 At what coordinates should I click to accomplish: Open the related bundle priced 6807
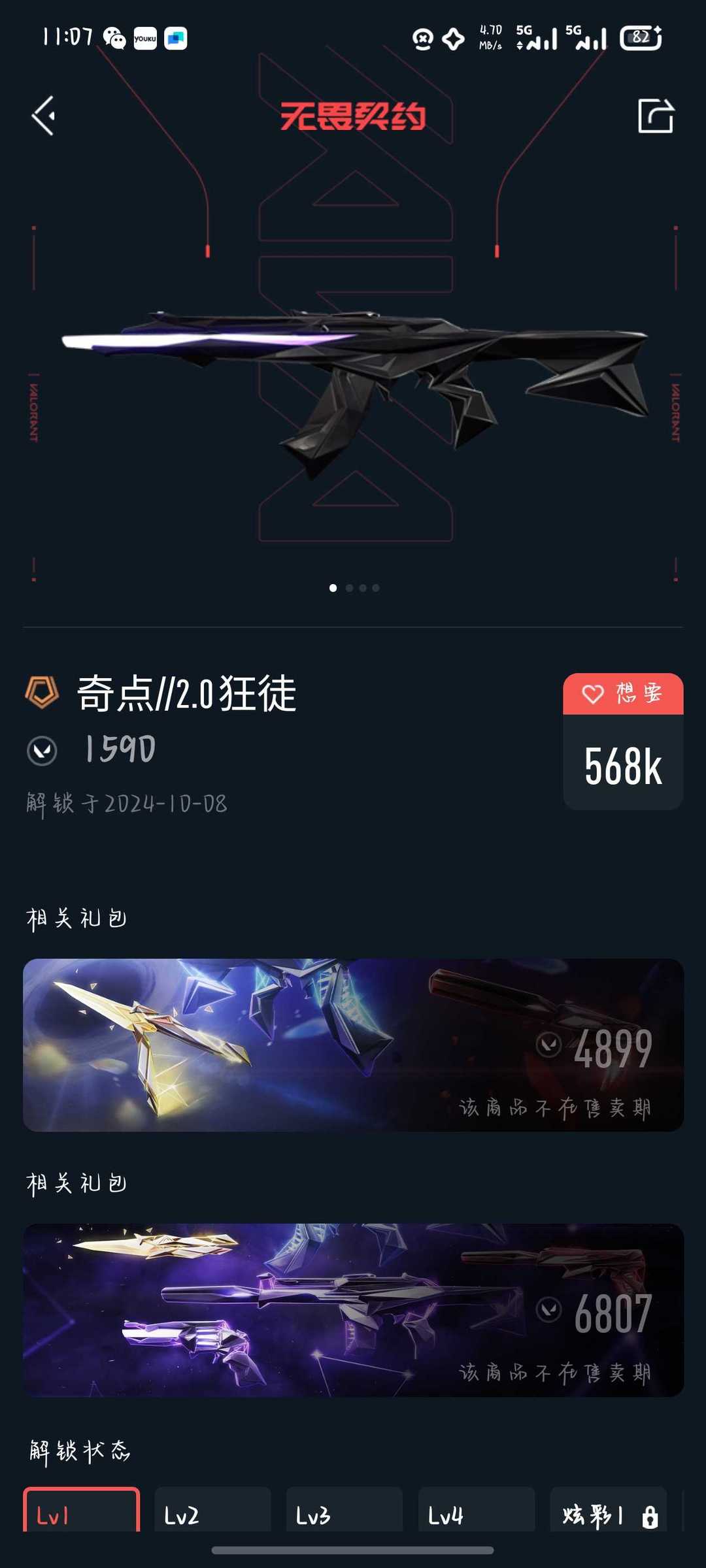tap(353, 1309)
